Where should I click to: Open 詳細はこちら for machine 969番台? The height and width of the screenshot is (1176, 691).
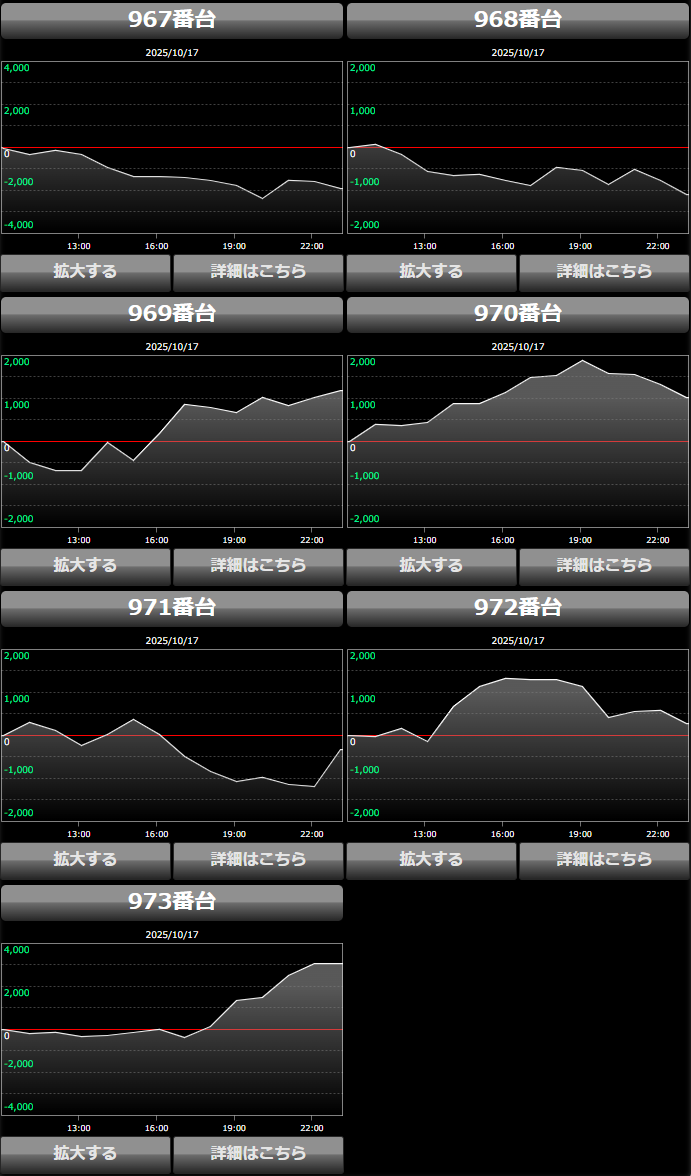258,565
